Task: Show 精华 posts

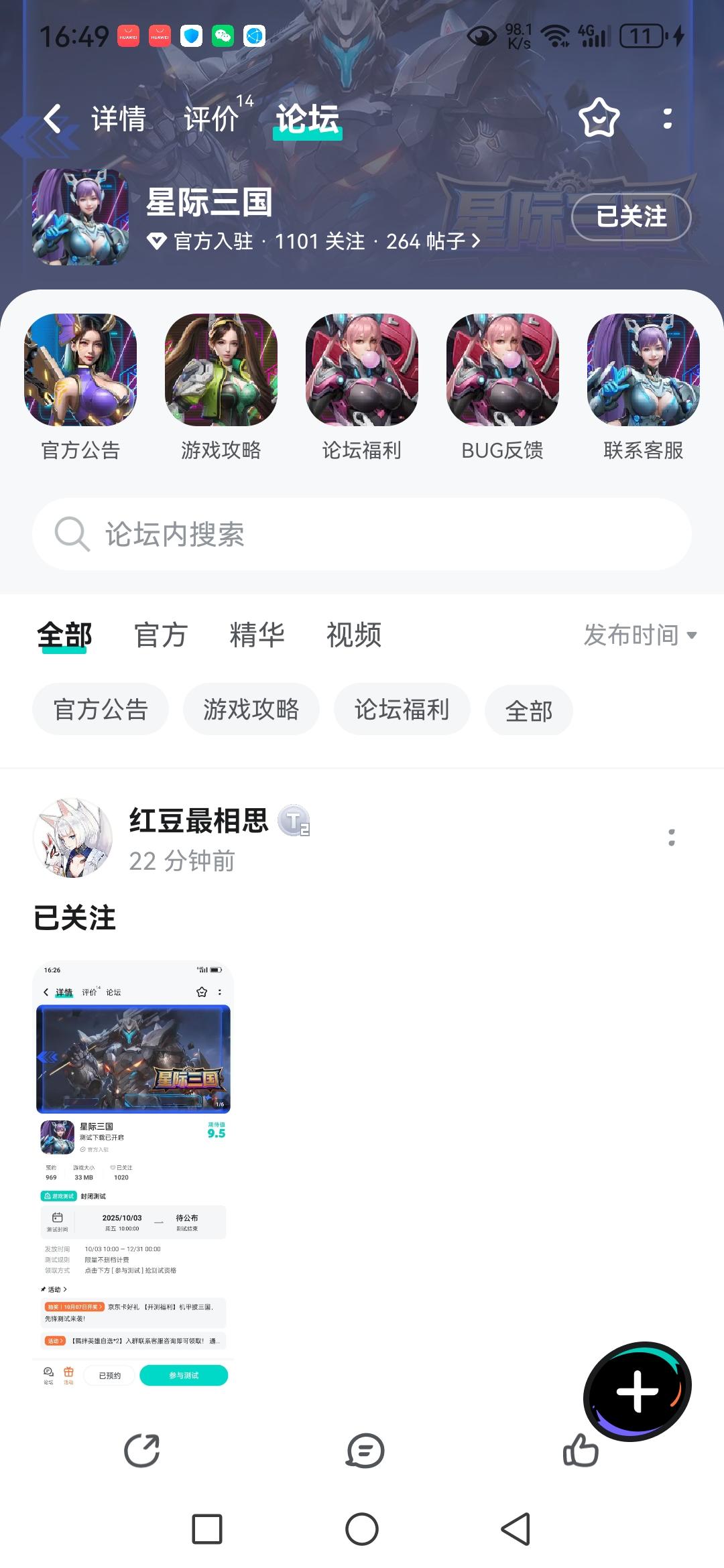Action: (x=257, y=635)
